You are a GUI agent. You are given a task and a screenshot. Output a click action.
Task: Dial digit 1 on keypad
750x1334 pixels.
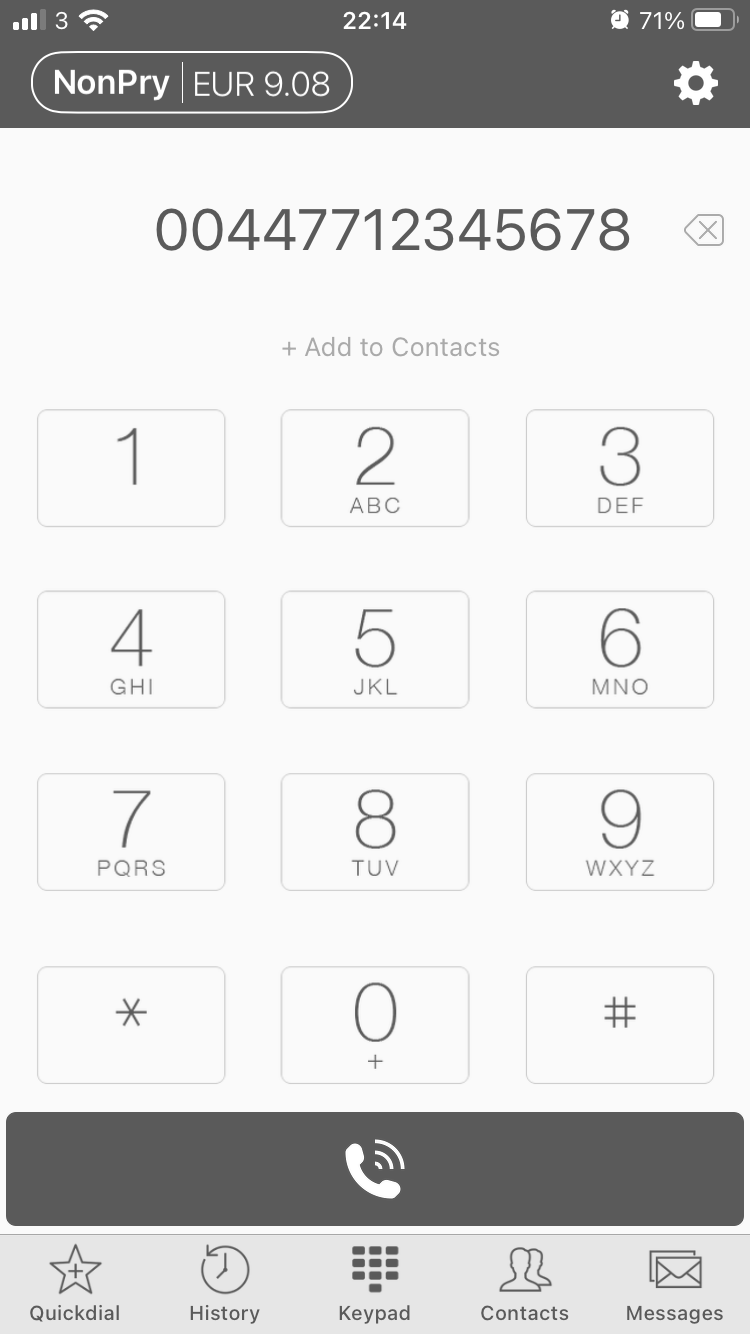click(x=131, y=467)
